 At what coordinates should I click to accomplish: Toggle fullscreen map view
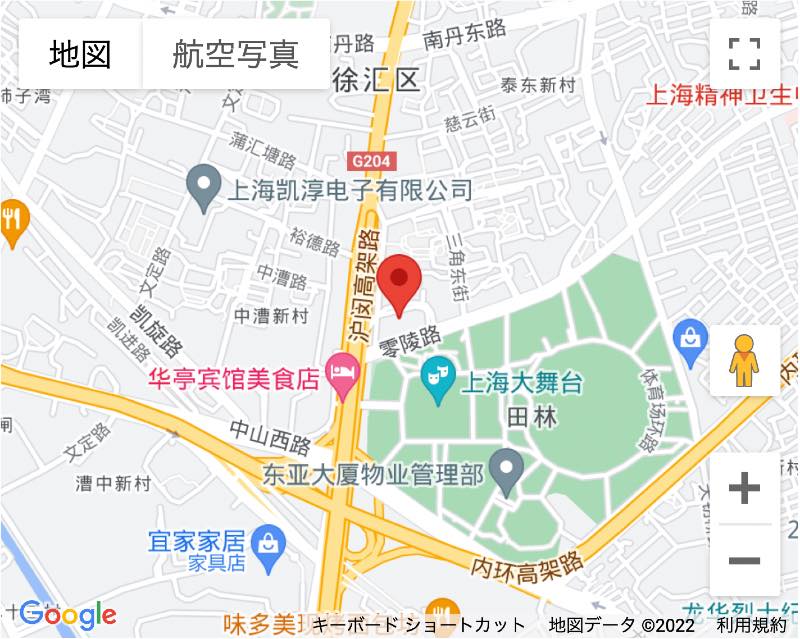point(744,54)
